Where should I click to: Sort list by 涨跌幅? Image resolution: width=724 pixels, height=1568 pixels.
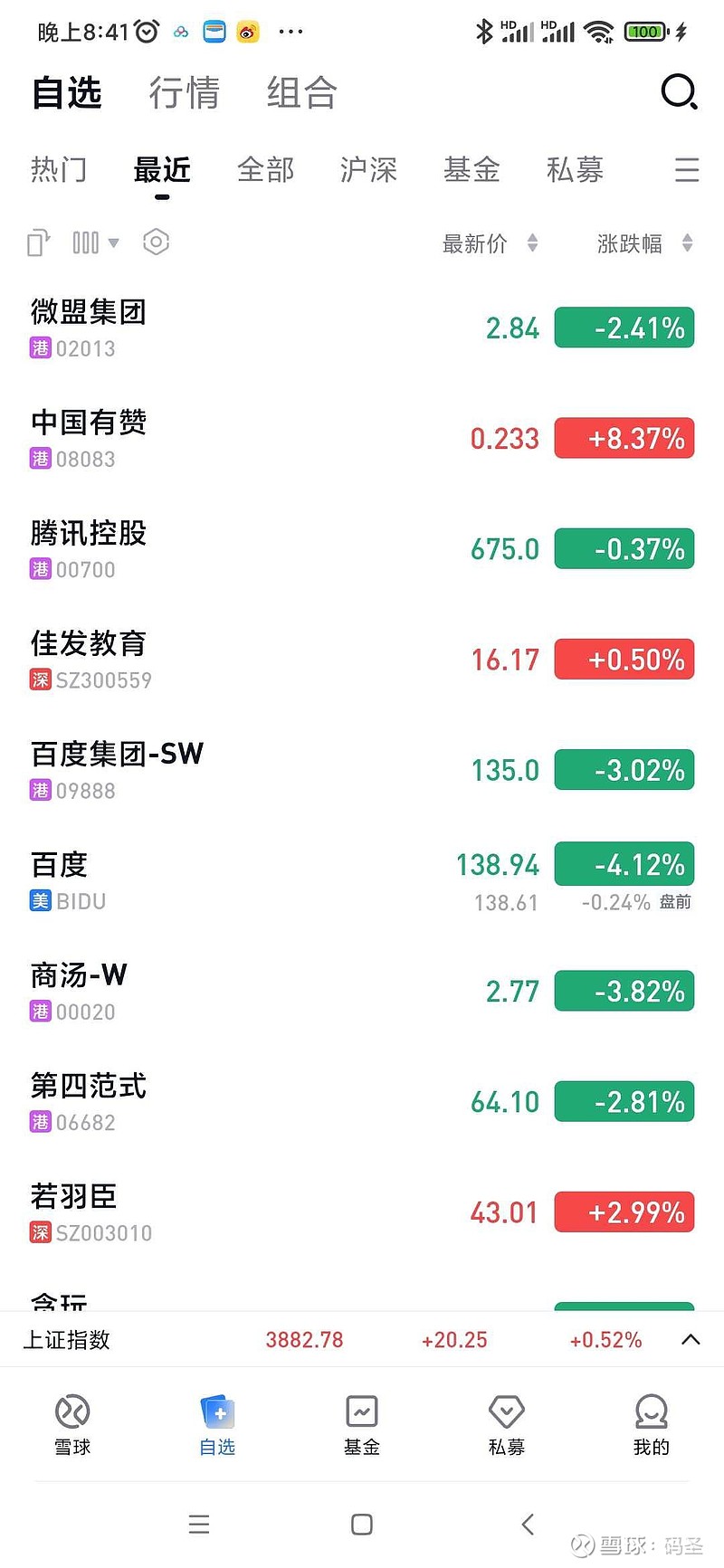tap(643, 243)
